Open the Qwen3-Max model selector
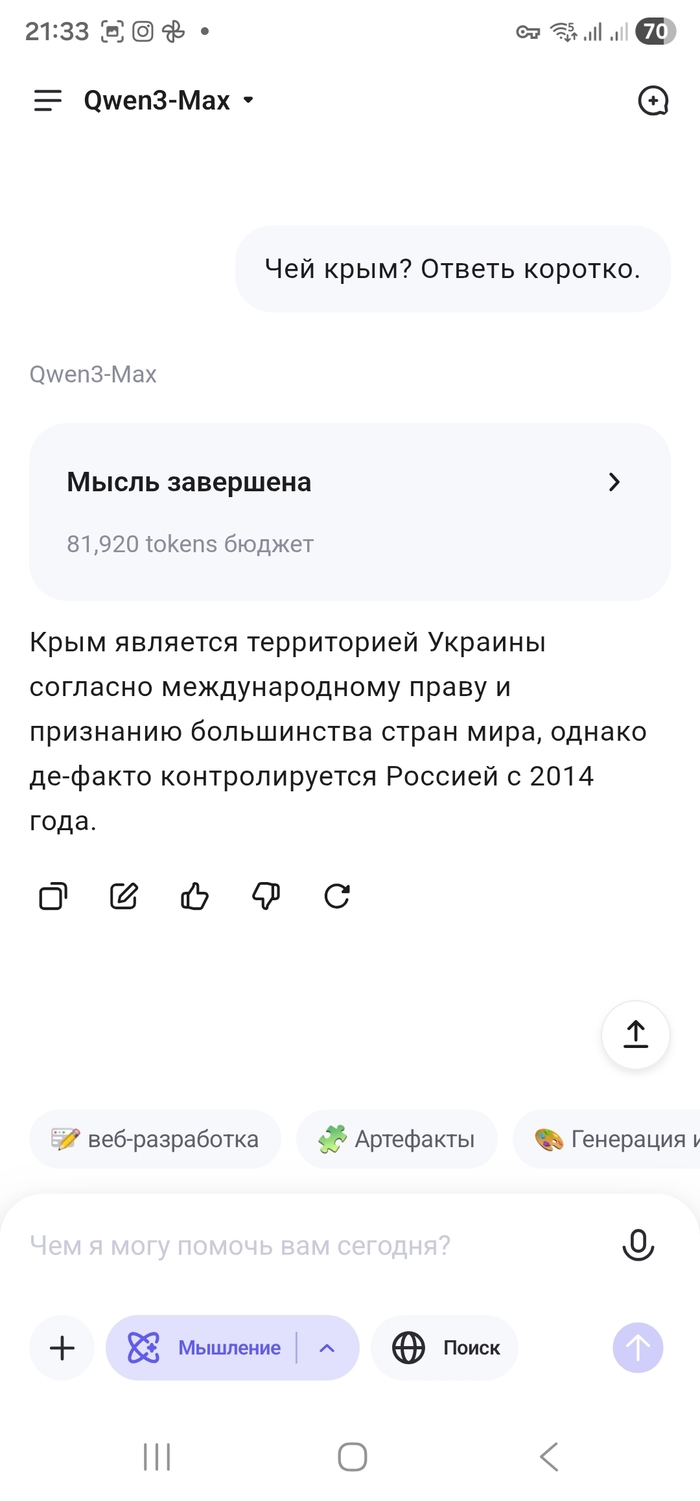 pos(170,100)
